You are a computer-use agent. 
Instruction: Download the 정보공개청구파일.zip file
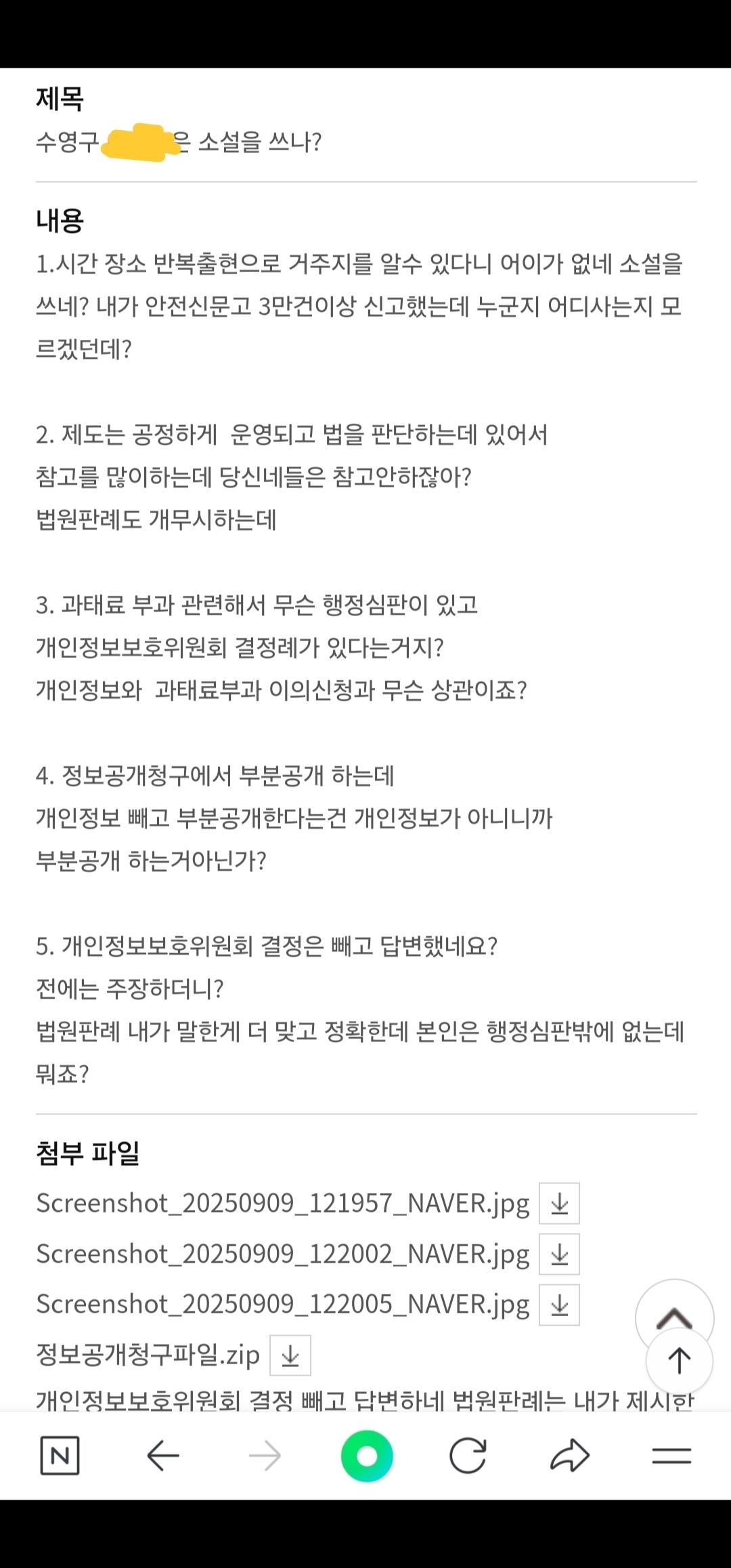[290, 1355]
